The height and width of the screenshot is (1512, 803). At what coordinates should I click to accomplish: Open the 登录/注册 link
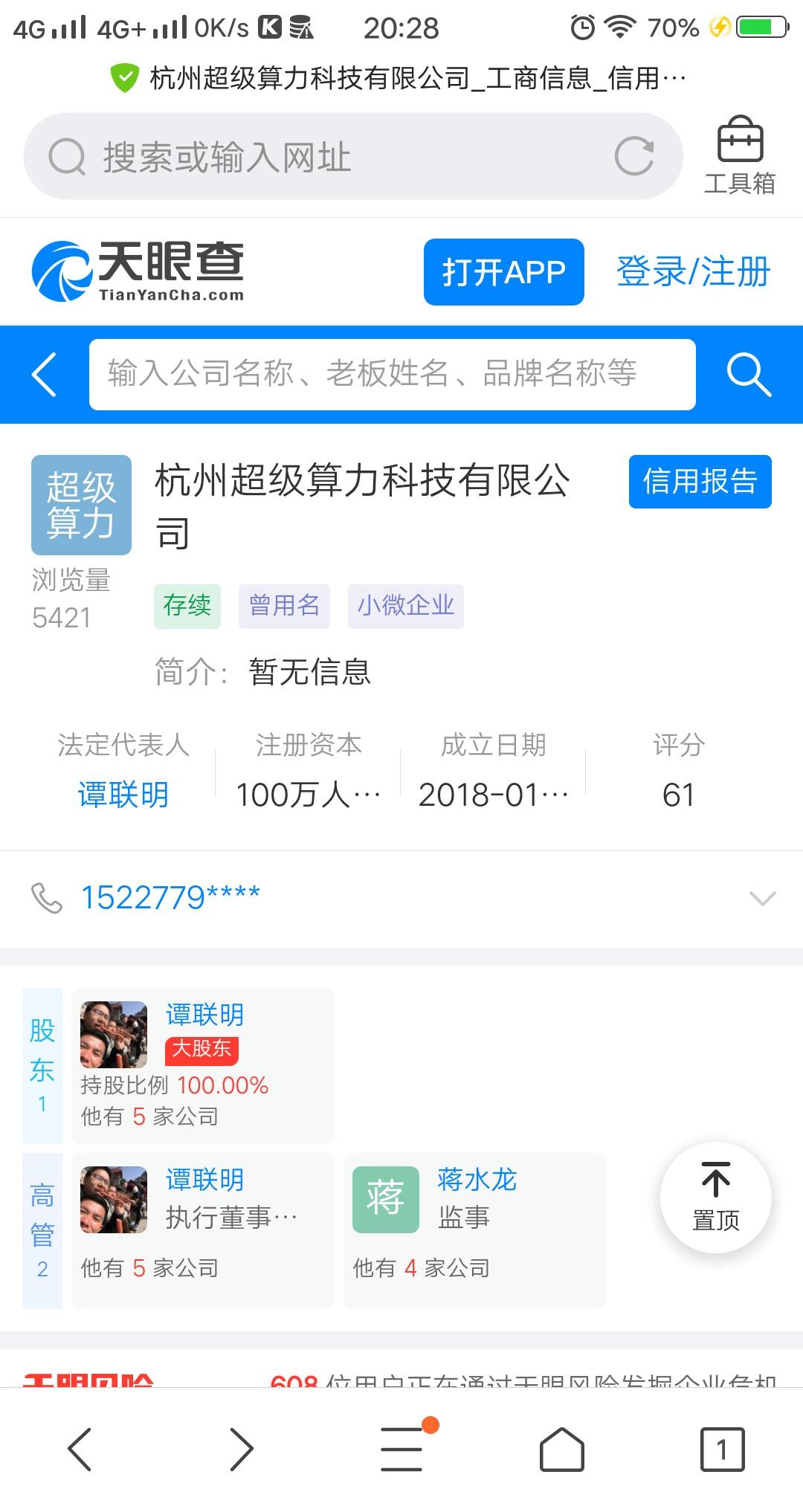(693, 272)
